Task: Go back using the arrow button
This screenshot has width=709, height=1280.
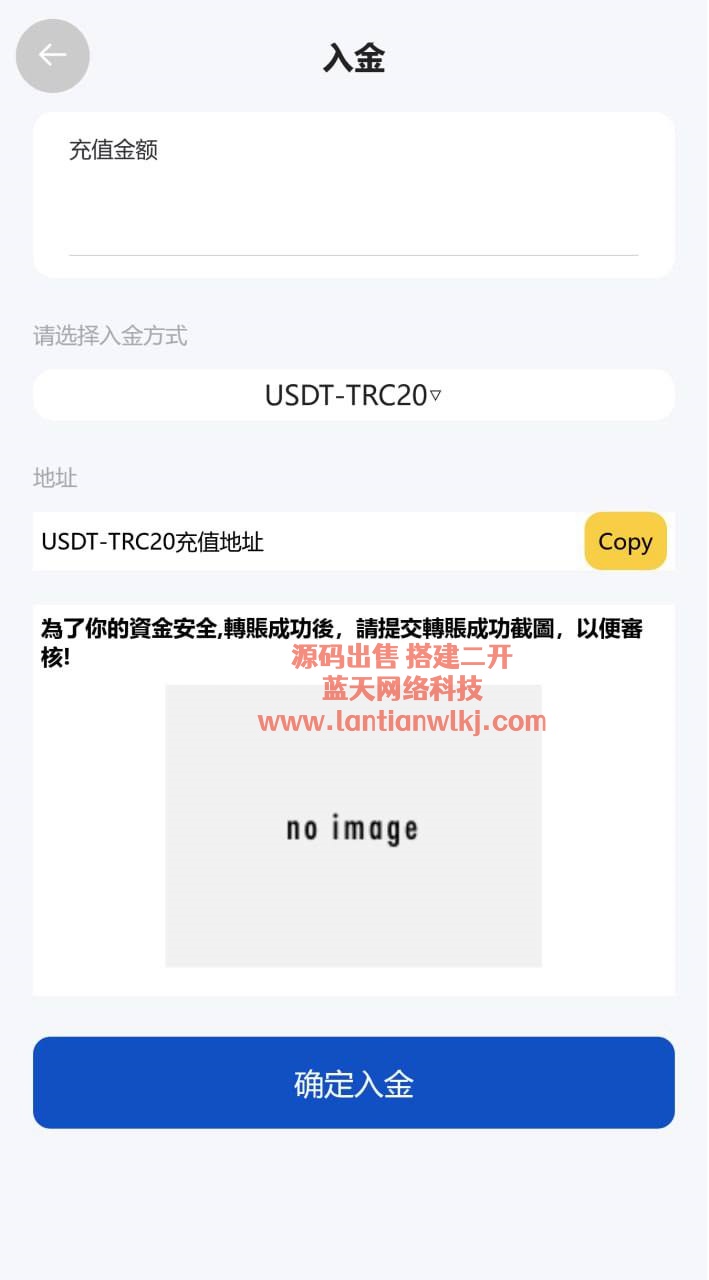Action: pyautogui.click(x=53, y=56)
